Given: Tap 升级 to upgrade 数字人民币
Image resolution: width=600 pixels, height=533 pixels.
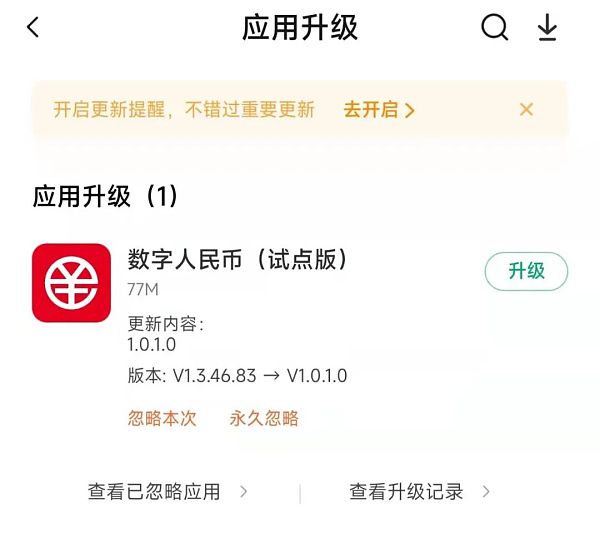Looking at the screenshot, I should point(526,271).
